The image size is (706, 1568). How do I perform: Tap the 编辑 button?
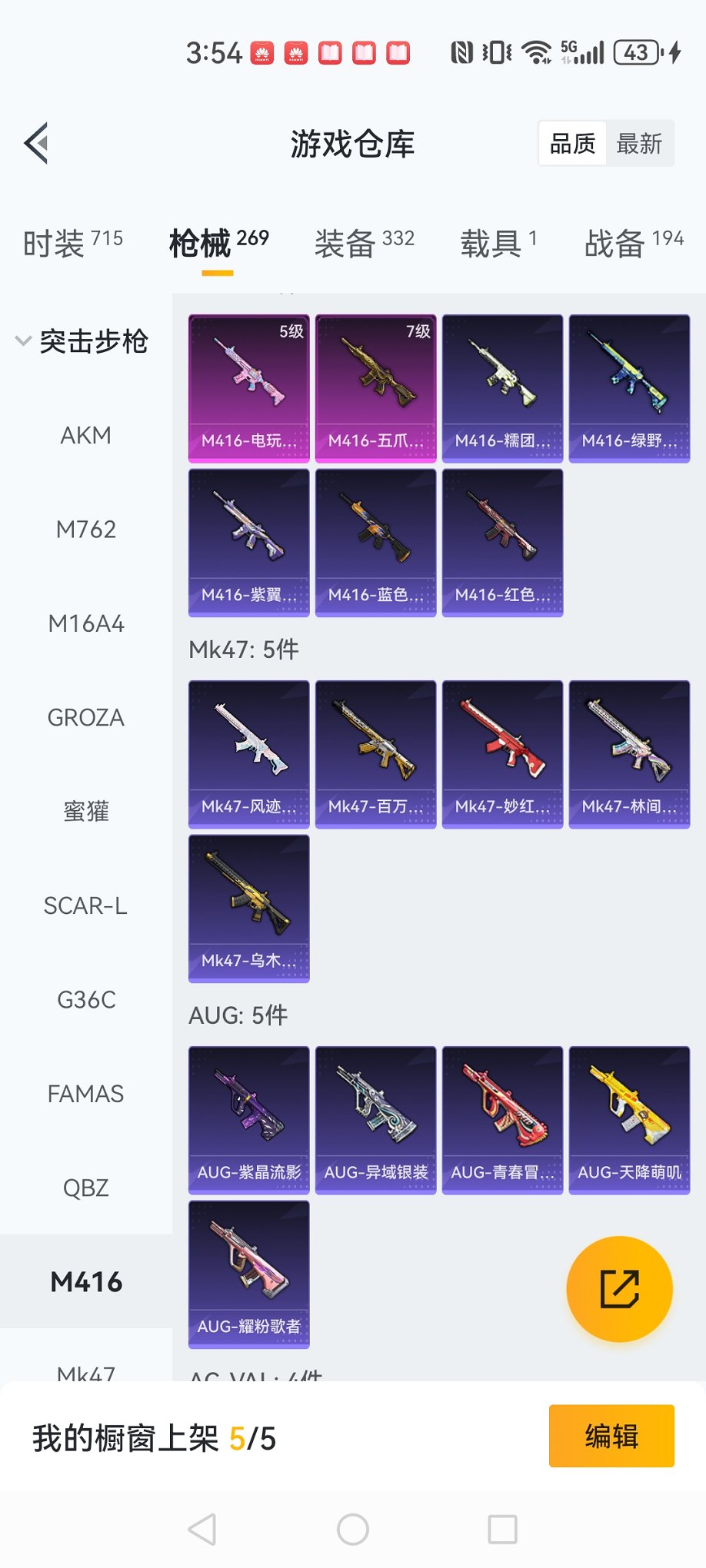tap(611, 1436)
